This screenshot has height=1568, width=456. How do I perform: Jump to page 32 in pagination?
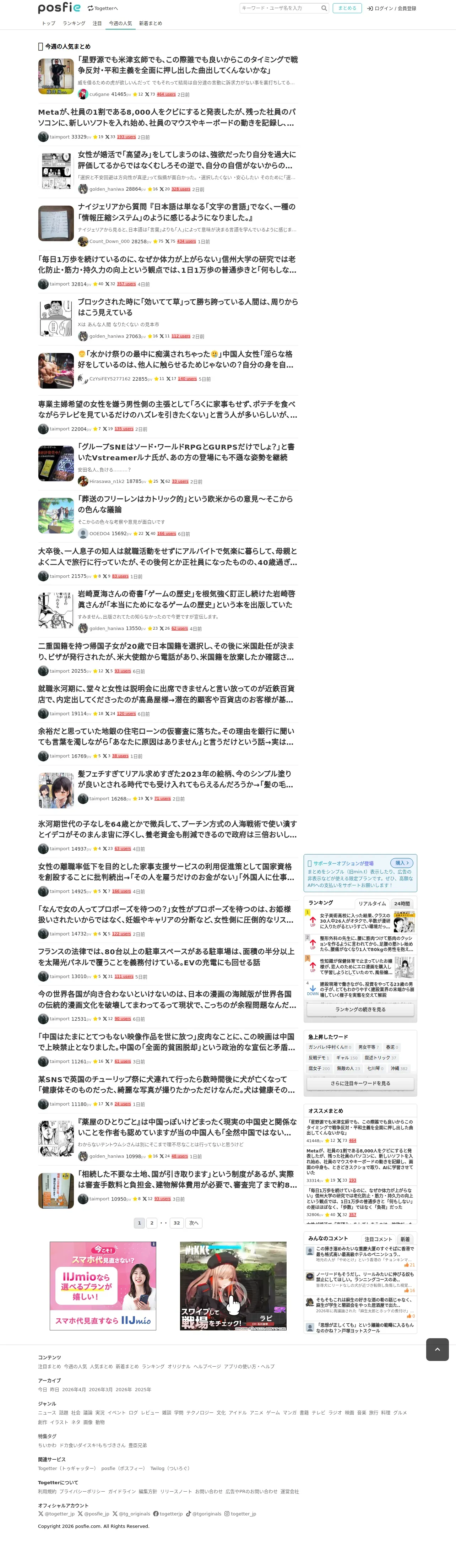coord(177,1222)
